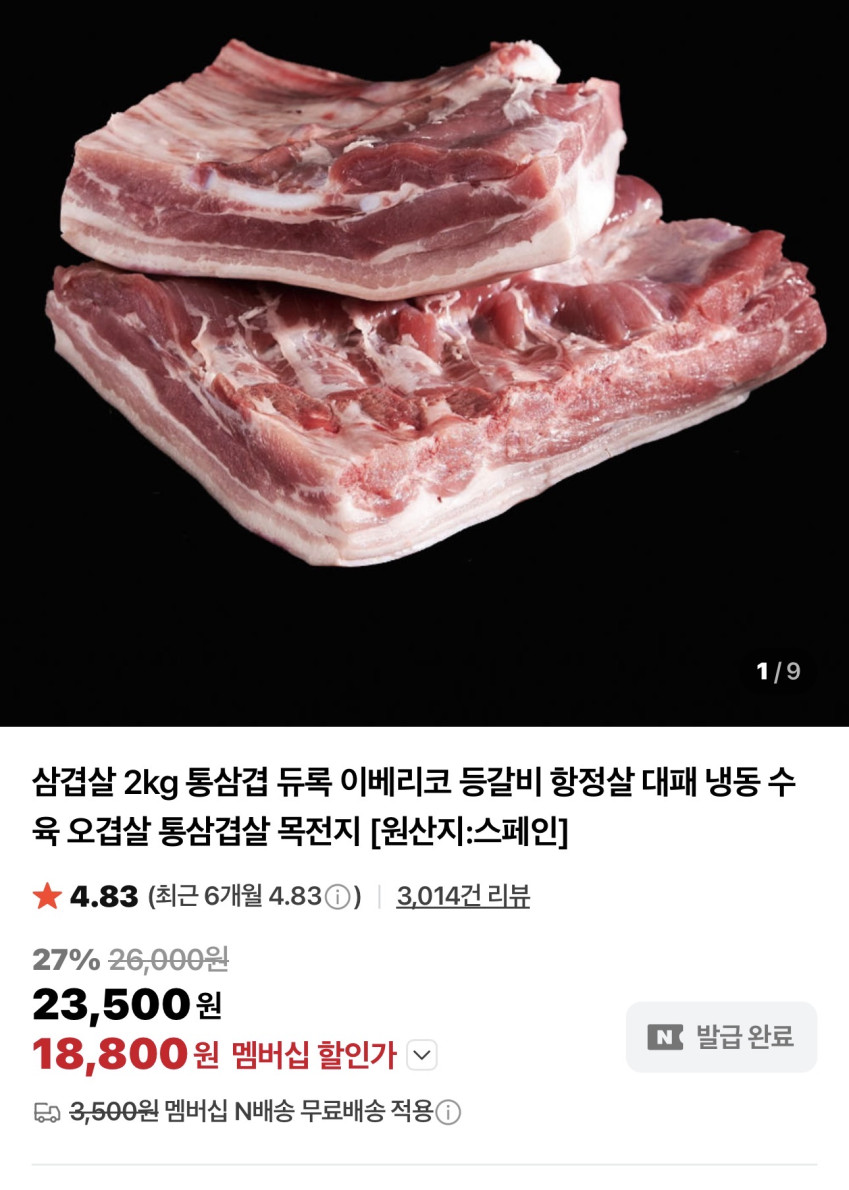Open the 3,014건 리뷰 link
The image size is (849, 1190).
pos(463,896)
